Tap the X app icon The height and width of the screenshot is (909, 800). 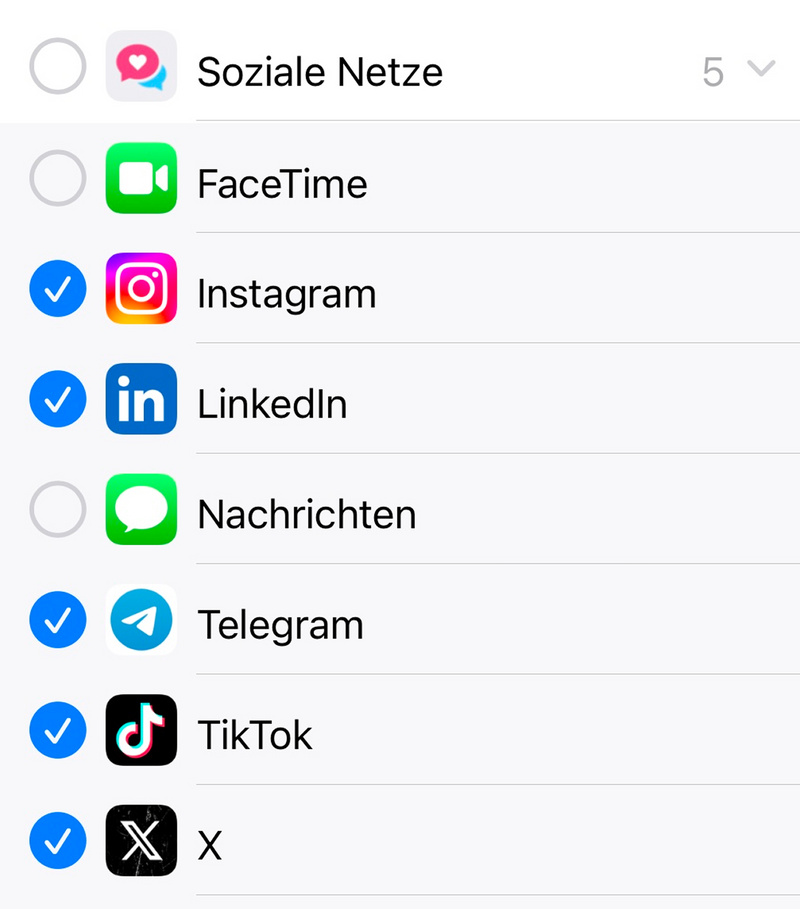[141, 841]
